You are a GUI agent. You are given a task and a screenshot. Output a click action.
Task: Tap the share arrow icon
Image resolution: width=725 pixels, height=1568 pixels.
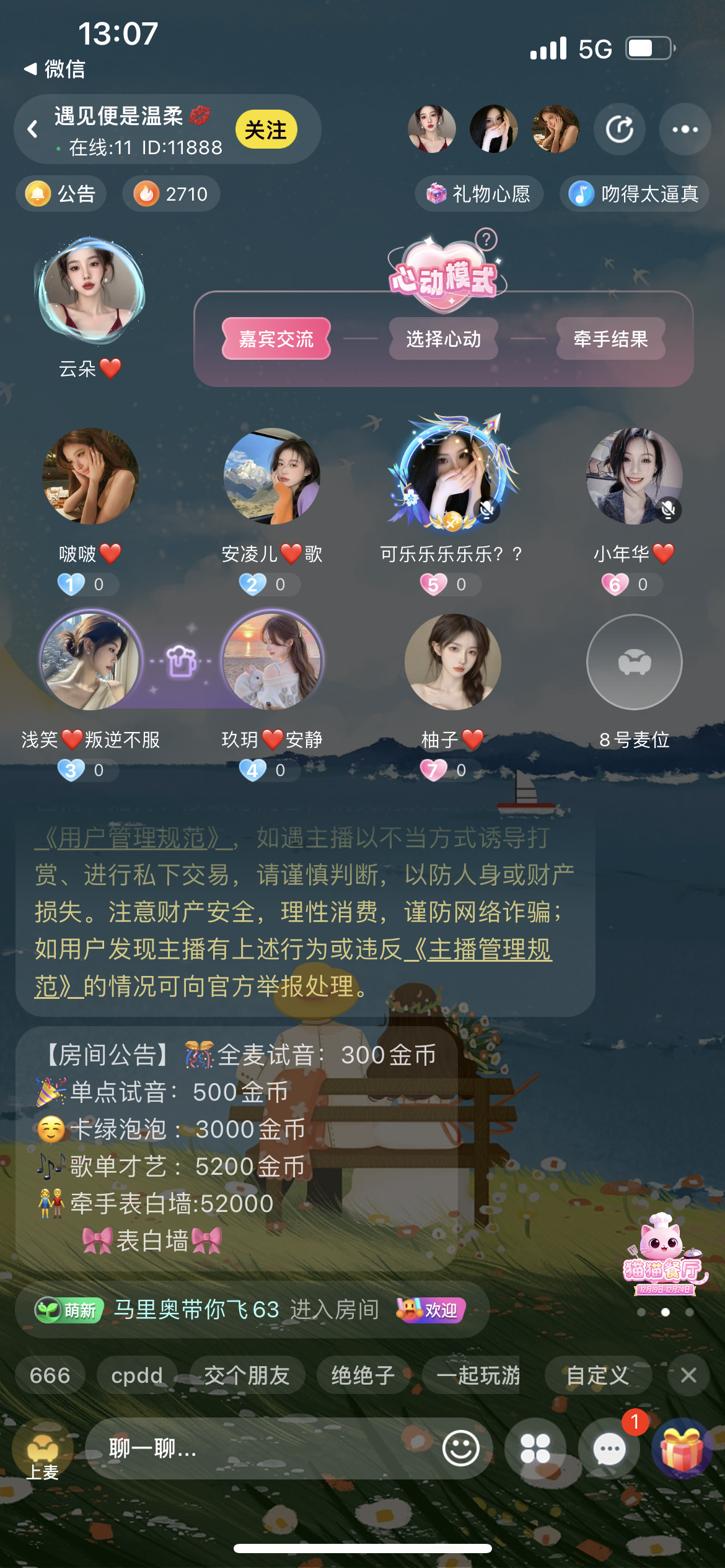pyautogui.click(x=620, y=129)
